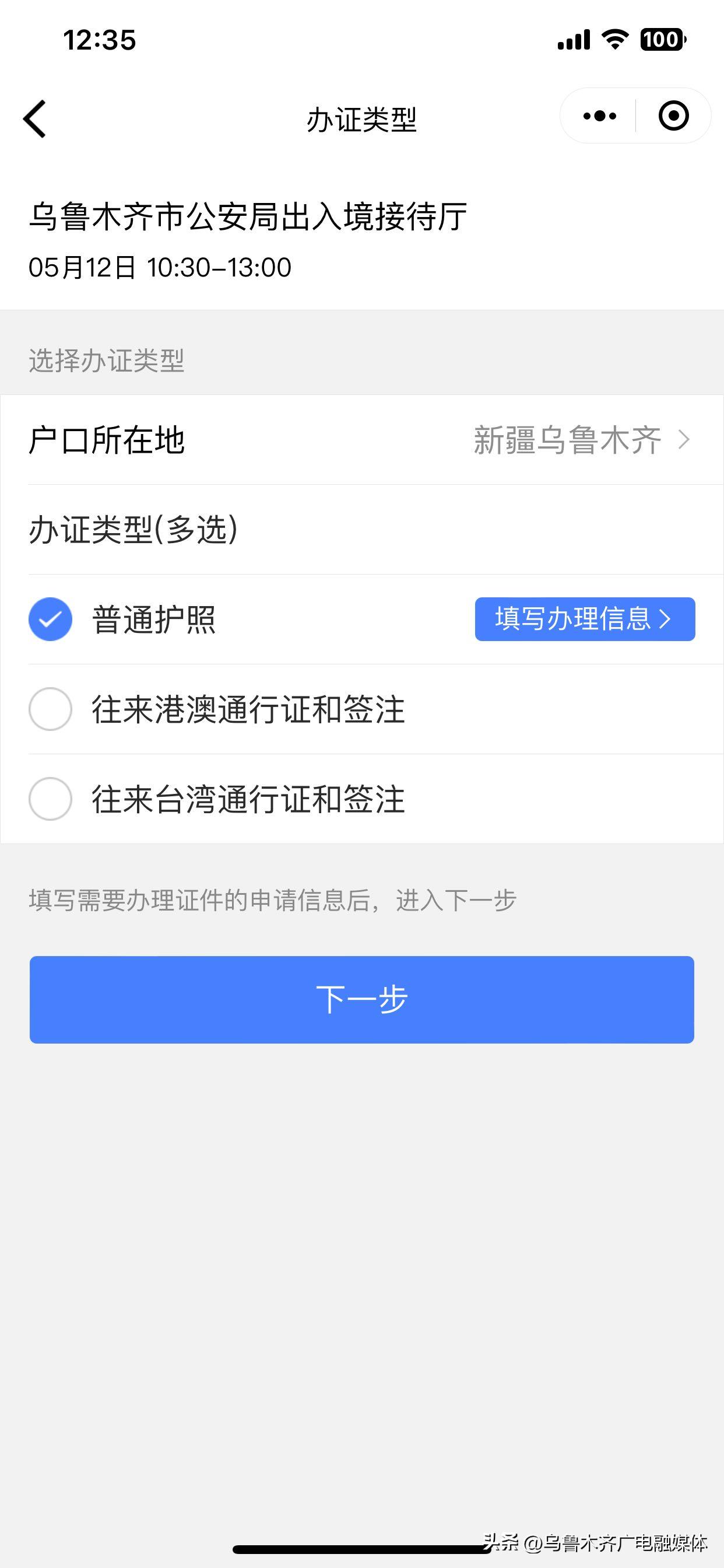Tap the battery indicator showing 100

point(663,39)
